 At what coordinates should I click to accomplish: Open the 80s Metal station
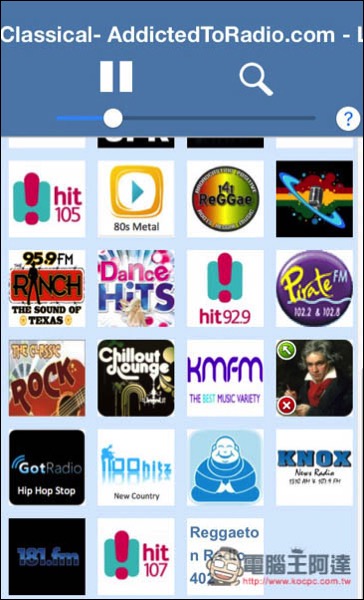[136, 199]
